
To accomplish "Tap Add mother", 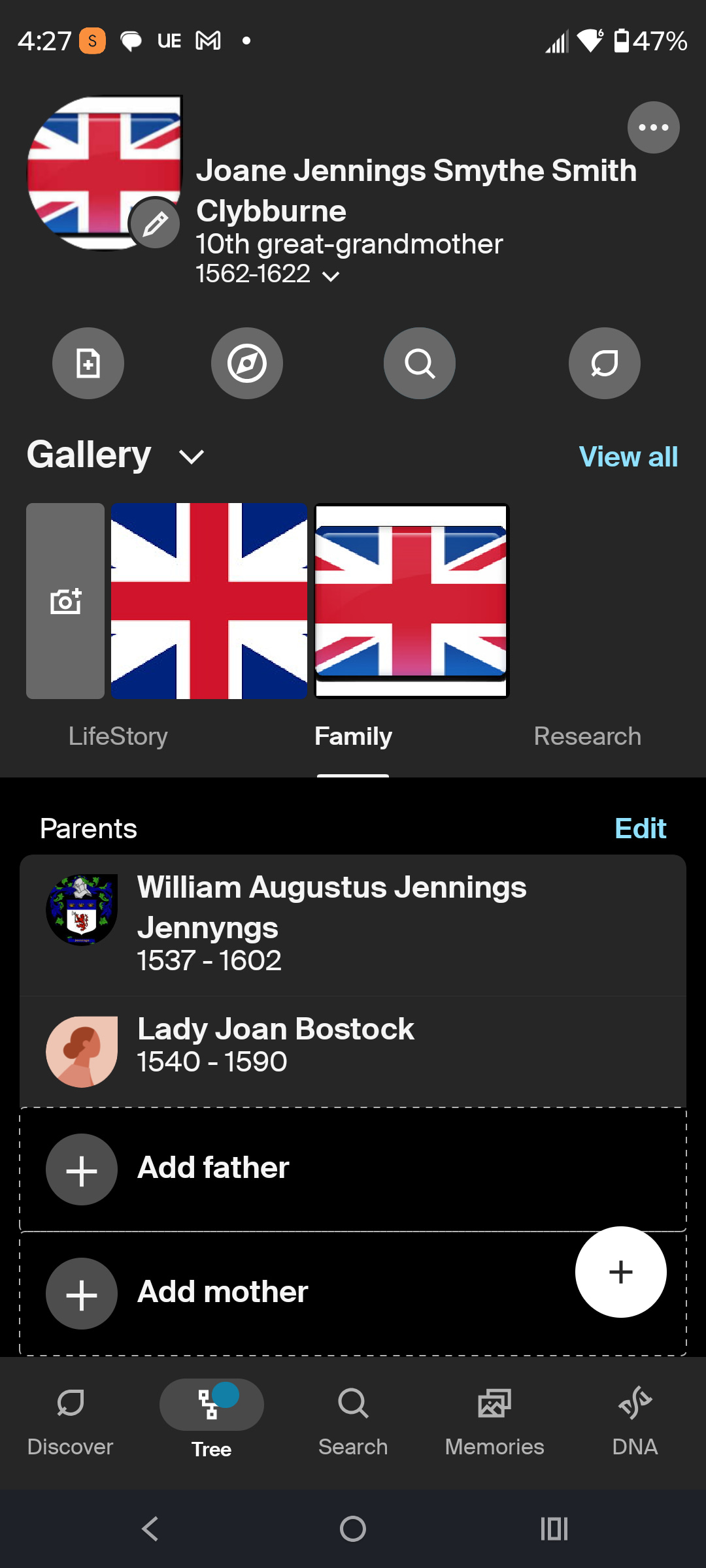I will [x=222, y=1292].
